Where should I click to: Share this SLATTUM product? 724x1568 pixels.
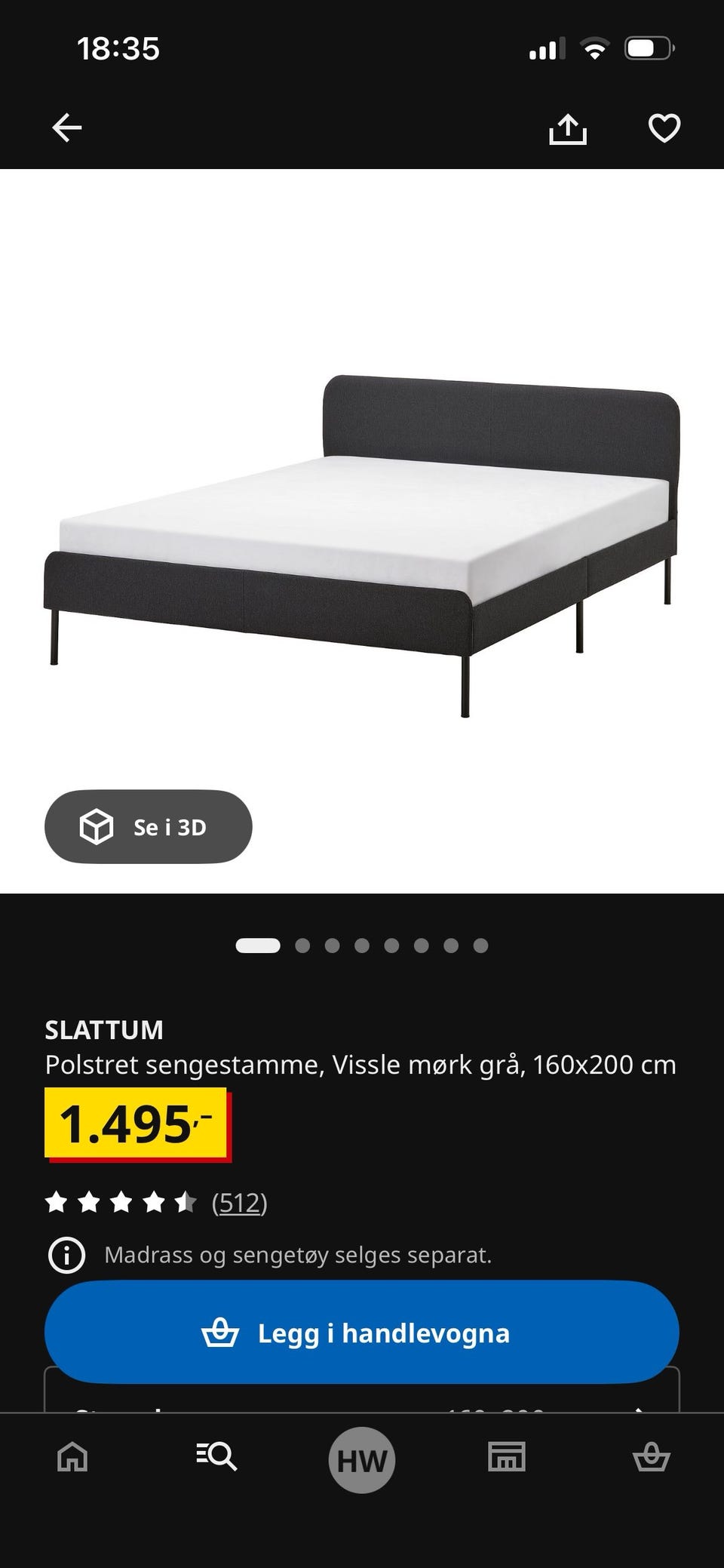(567, 128)
